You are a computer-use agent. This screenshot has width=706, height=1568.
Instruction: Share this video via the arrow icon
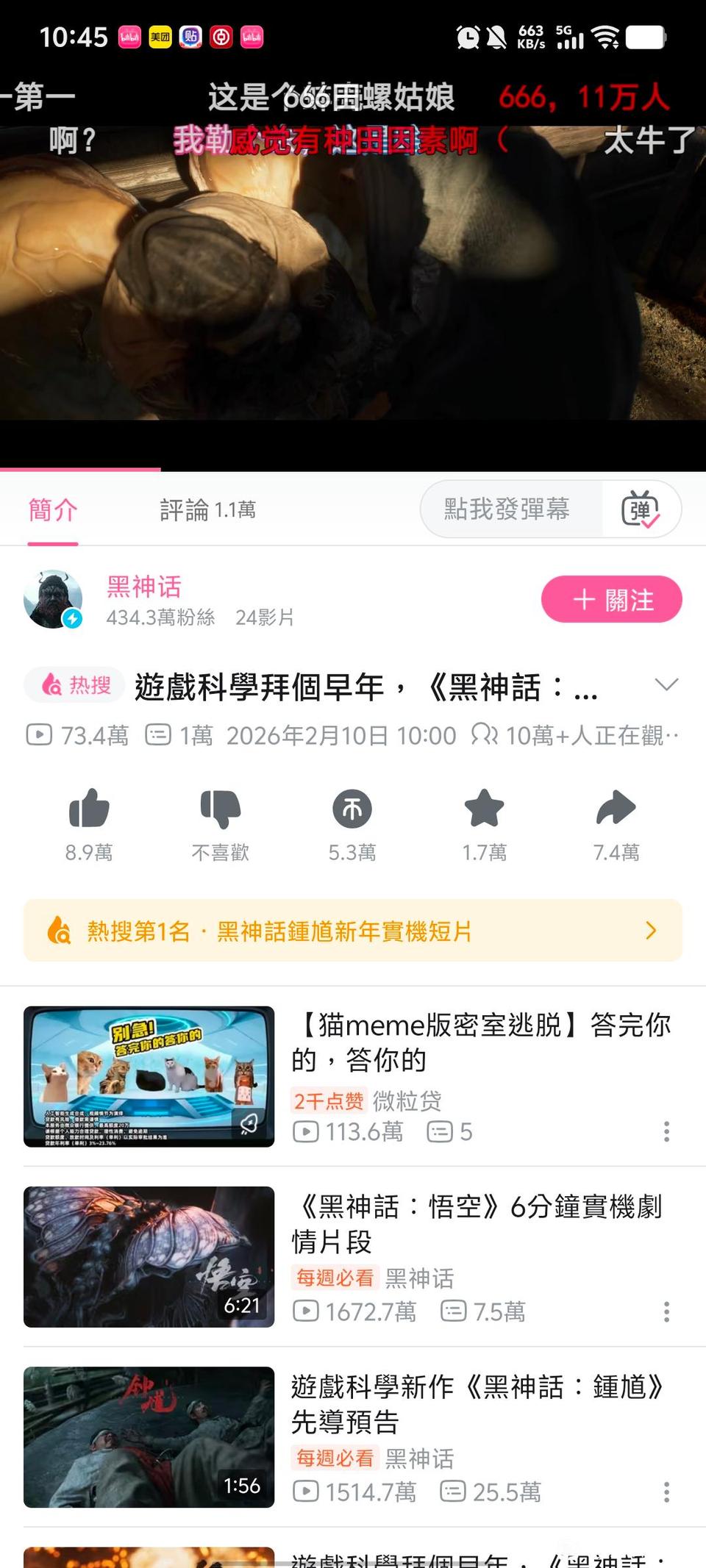click(x=616, y=809)
